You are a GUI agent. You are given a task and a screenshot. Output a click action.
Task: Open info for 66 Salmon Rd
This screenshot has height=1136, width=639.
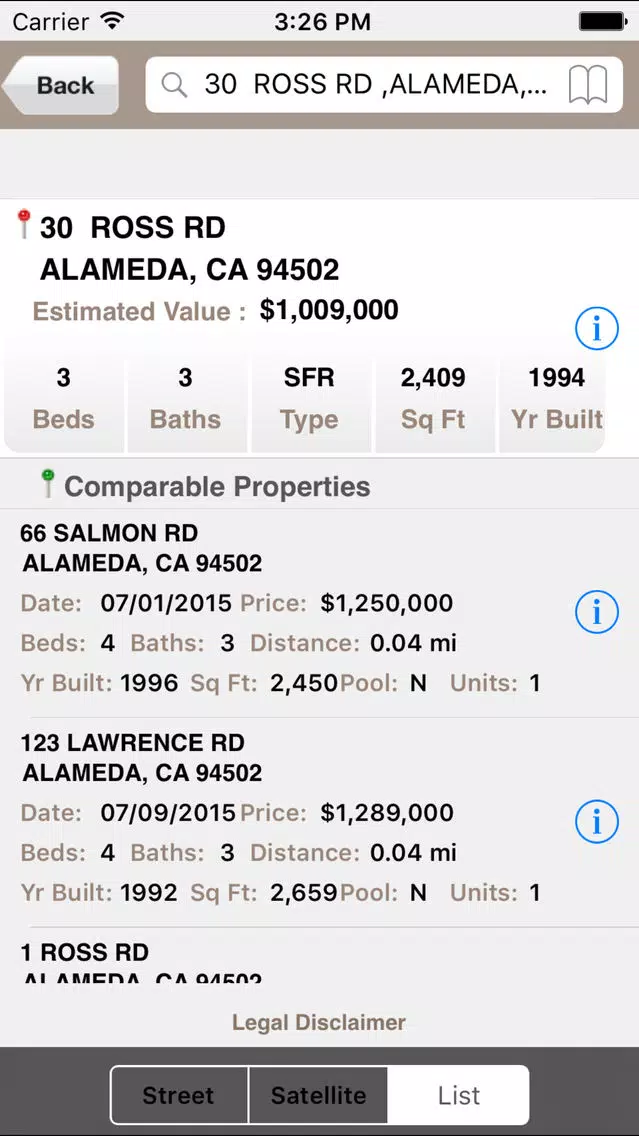596,612
